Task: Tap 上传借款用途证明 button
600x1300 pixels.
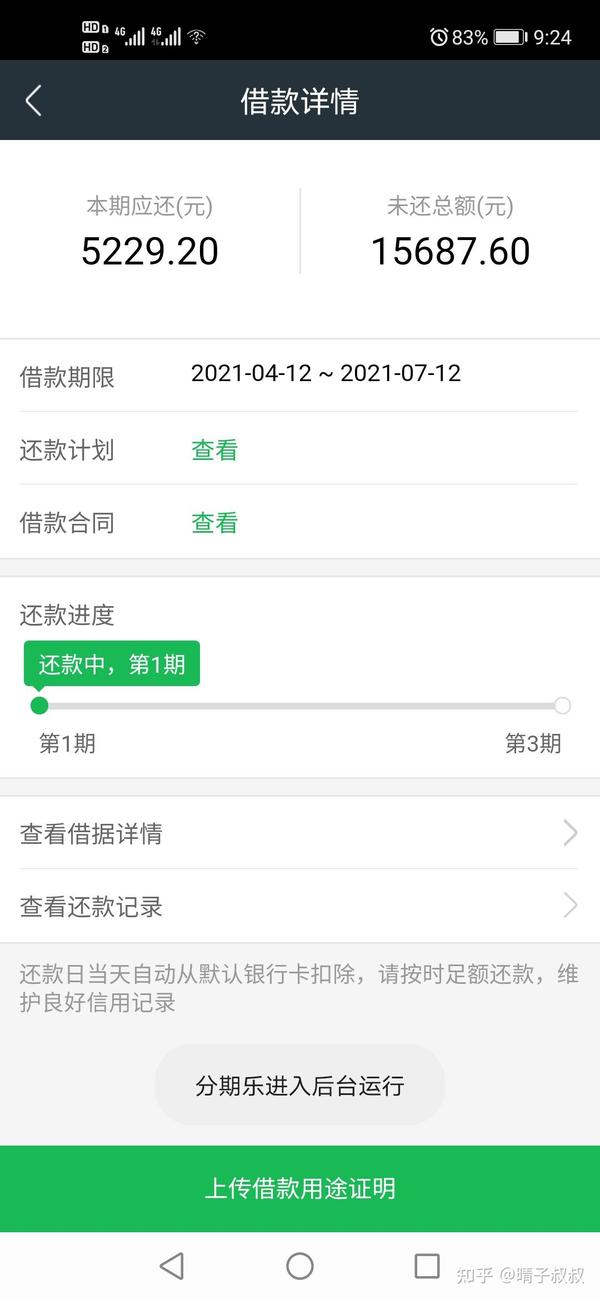Action: point(300,1188)
